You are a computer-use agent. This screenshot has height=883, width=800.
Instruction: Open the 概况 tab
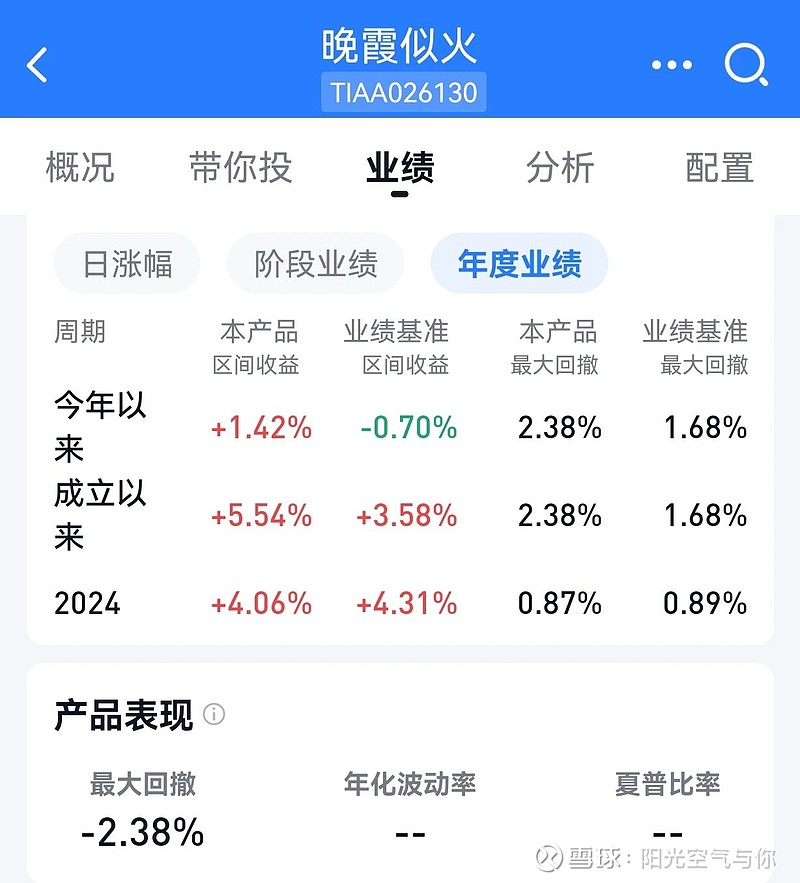(80, 168)
